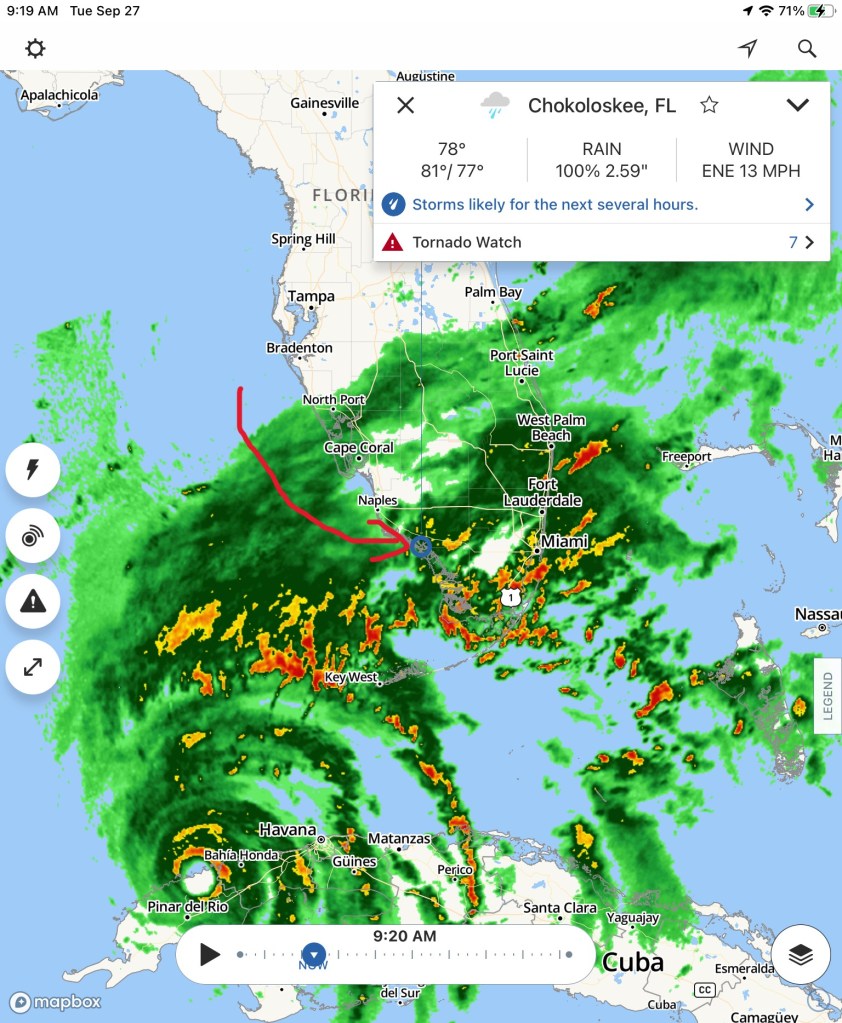Select the Chokoloskee location pin
The height and width of the screenshot is (1023, 842).
click(x=421, y=546)
